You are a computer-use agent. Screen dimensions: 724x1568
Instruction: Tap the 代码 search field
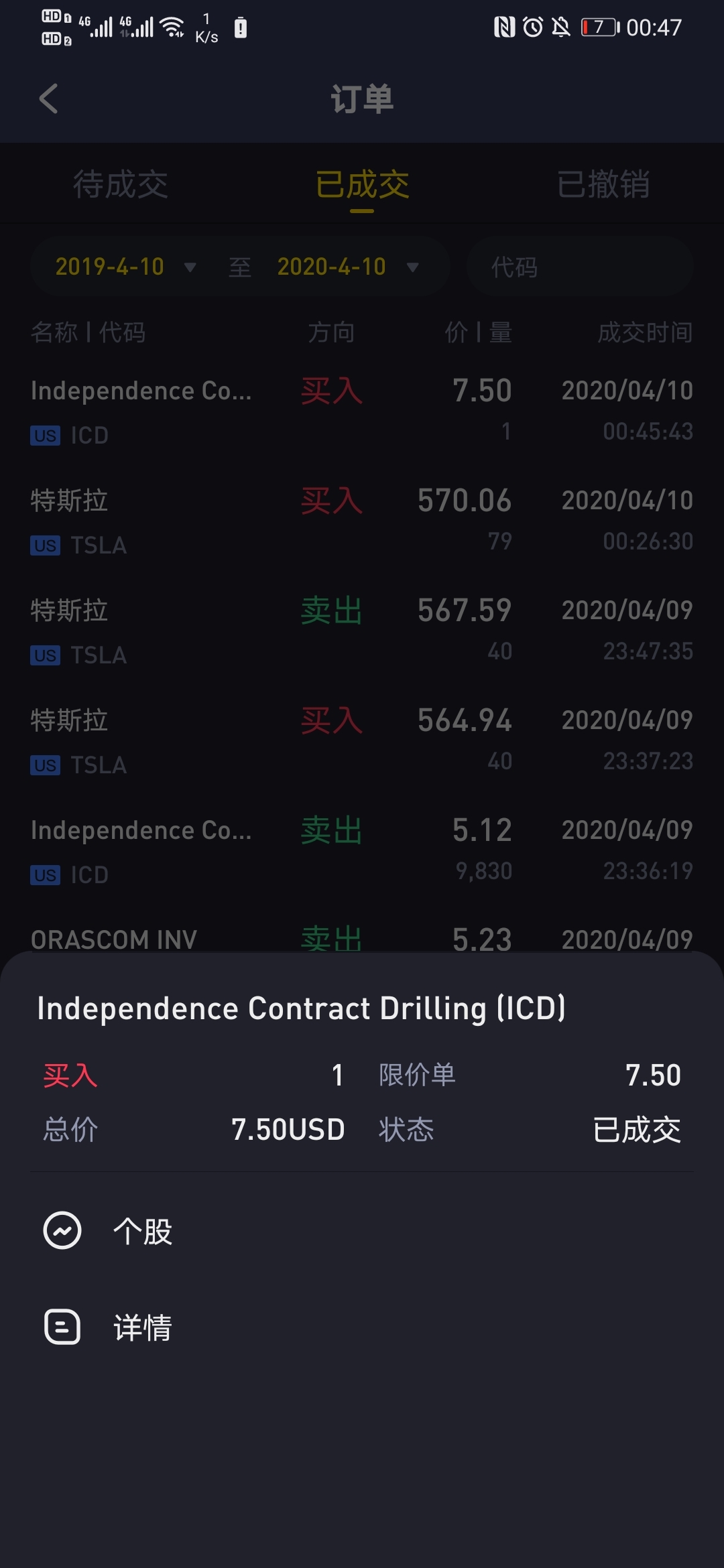(x=581, y=267)
